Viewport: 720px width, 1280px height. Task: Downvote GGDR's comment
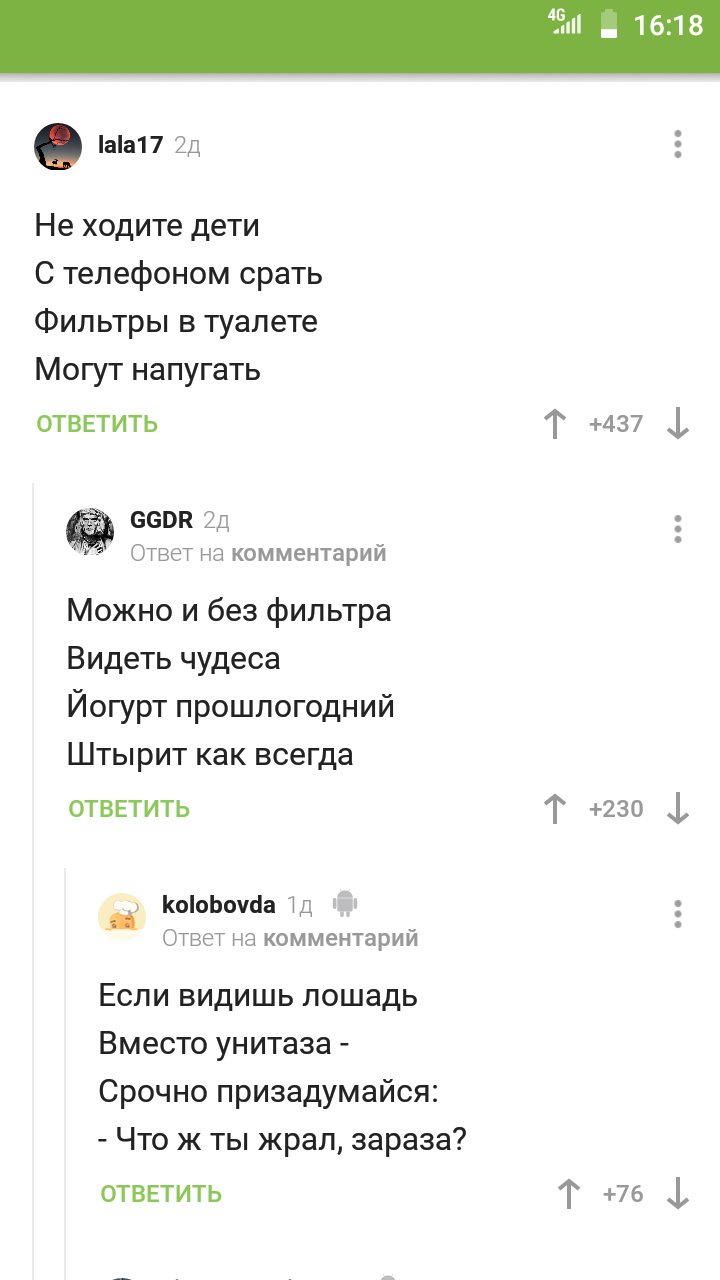pos(678,809)
